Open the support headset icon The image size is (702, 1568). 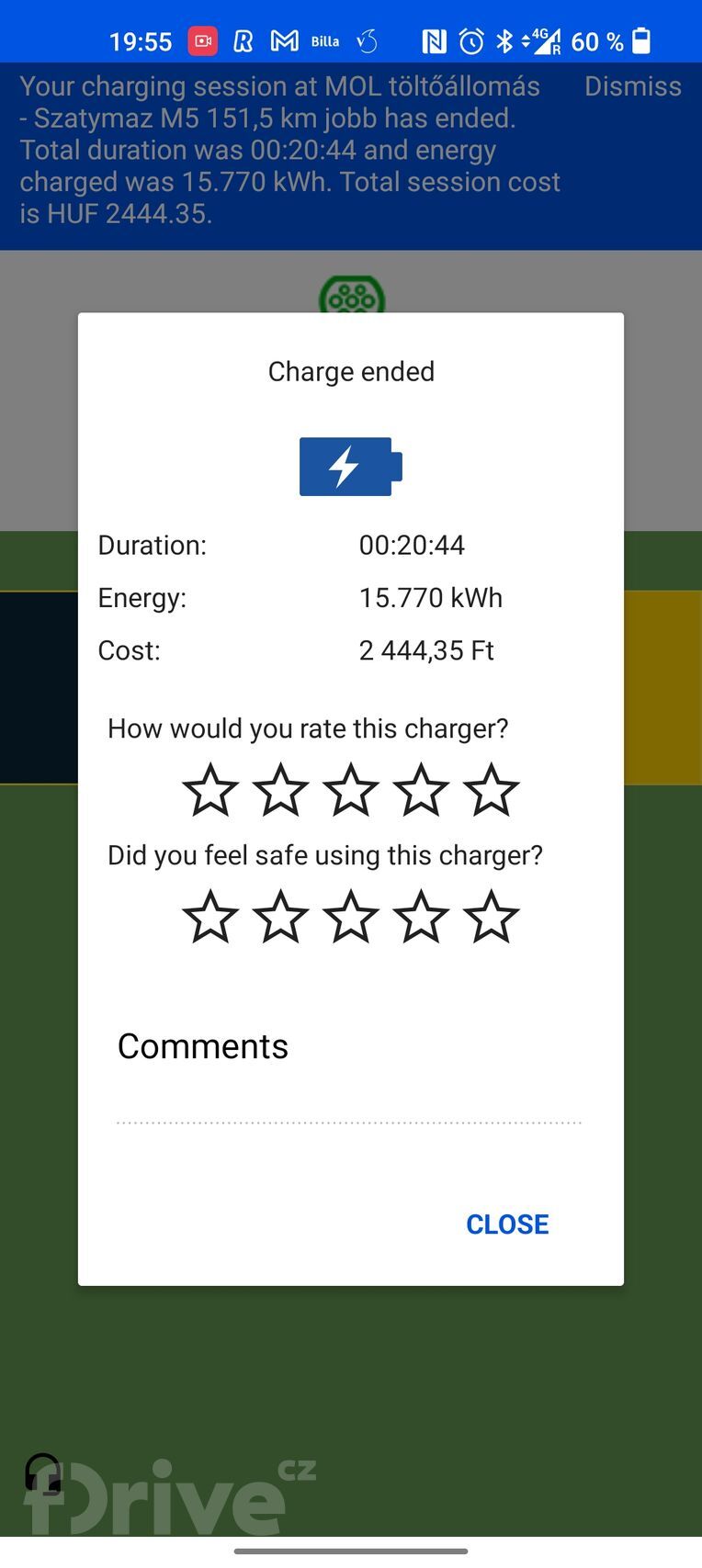tap(42, 1472)
